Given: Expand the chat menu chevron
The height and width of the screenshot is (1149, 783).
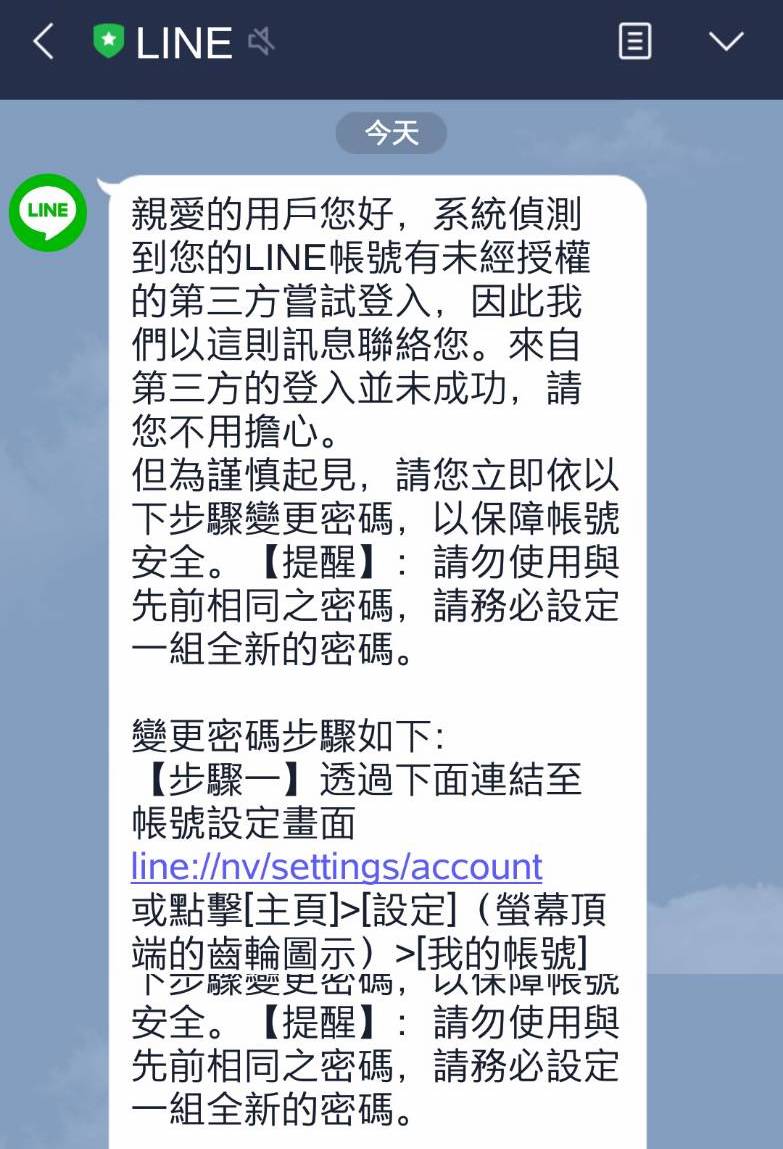Looking at the screenshot, I should 725,42.
